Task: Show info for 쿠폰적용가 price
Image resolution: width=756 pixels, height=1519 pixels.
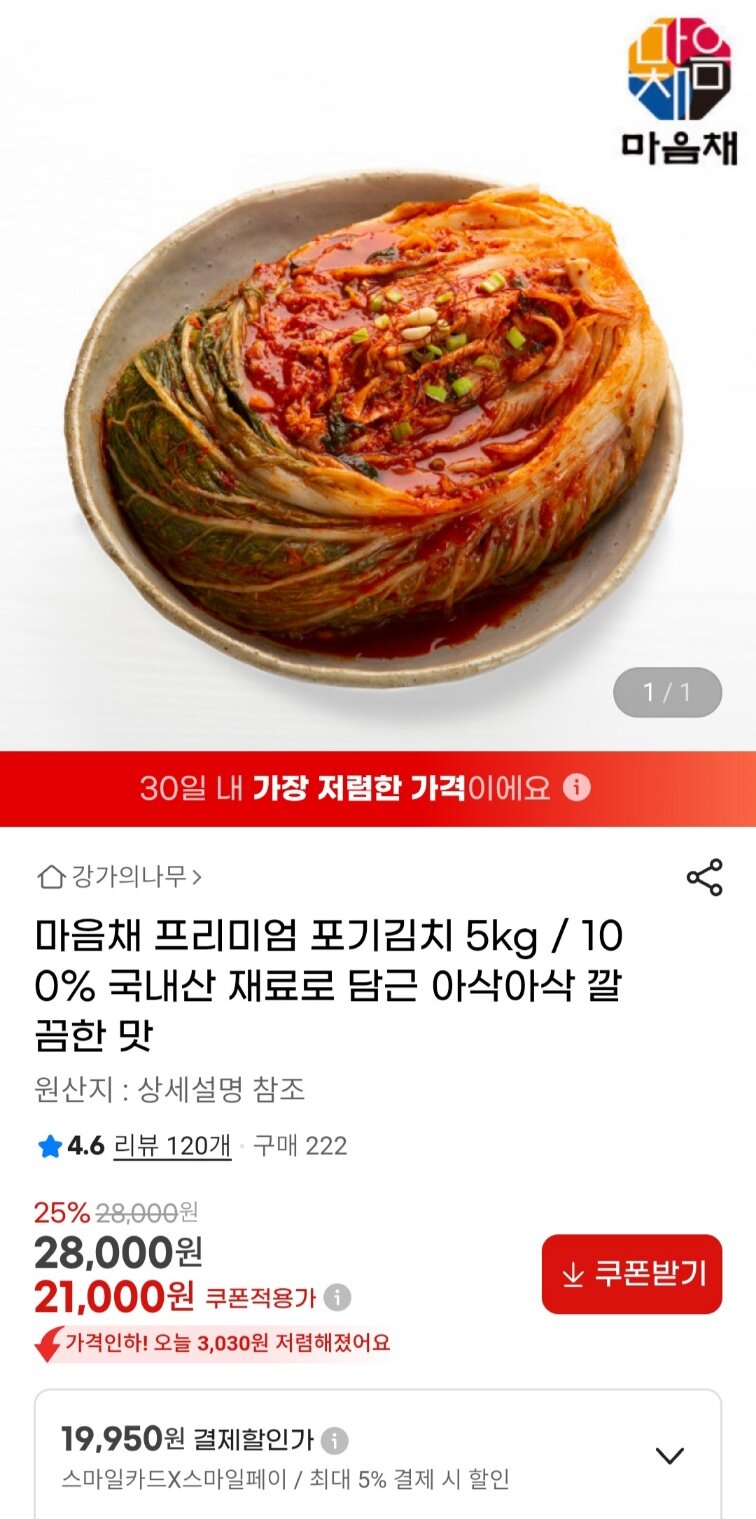Action: (338, 1298)
